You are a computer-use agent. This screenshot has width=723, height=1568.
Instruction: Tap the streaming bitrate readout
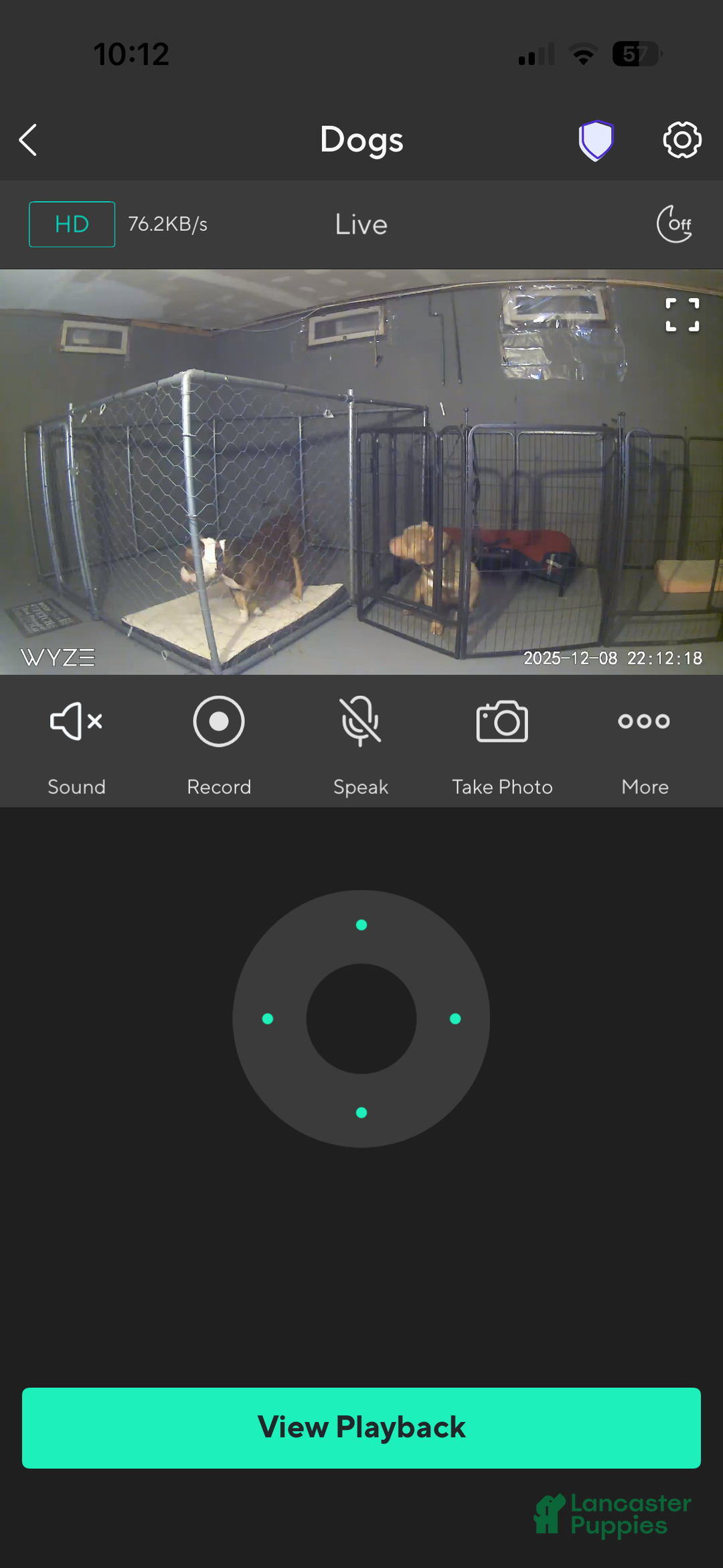coord(168,224)
